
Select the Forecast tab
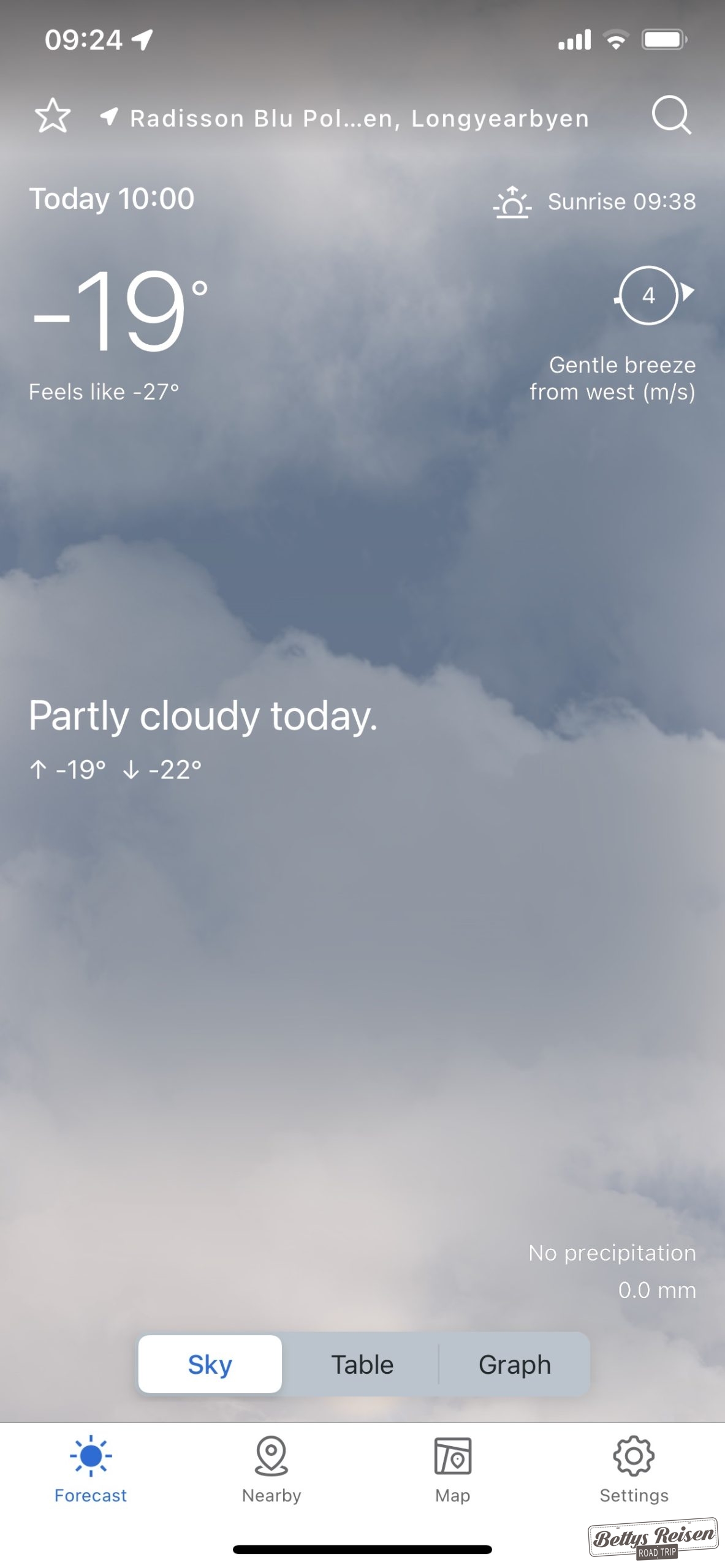tap(91, 1469)
